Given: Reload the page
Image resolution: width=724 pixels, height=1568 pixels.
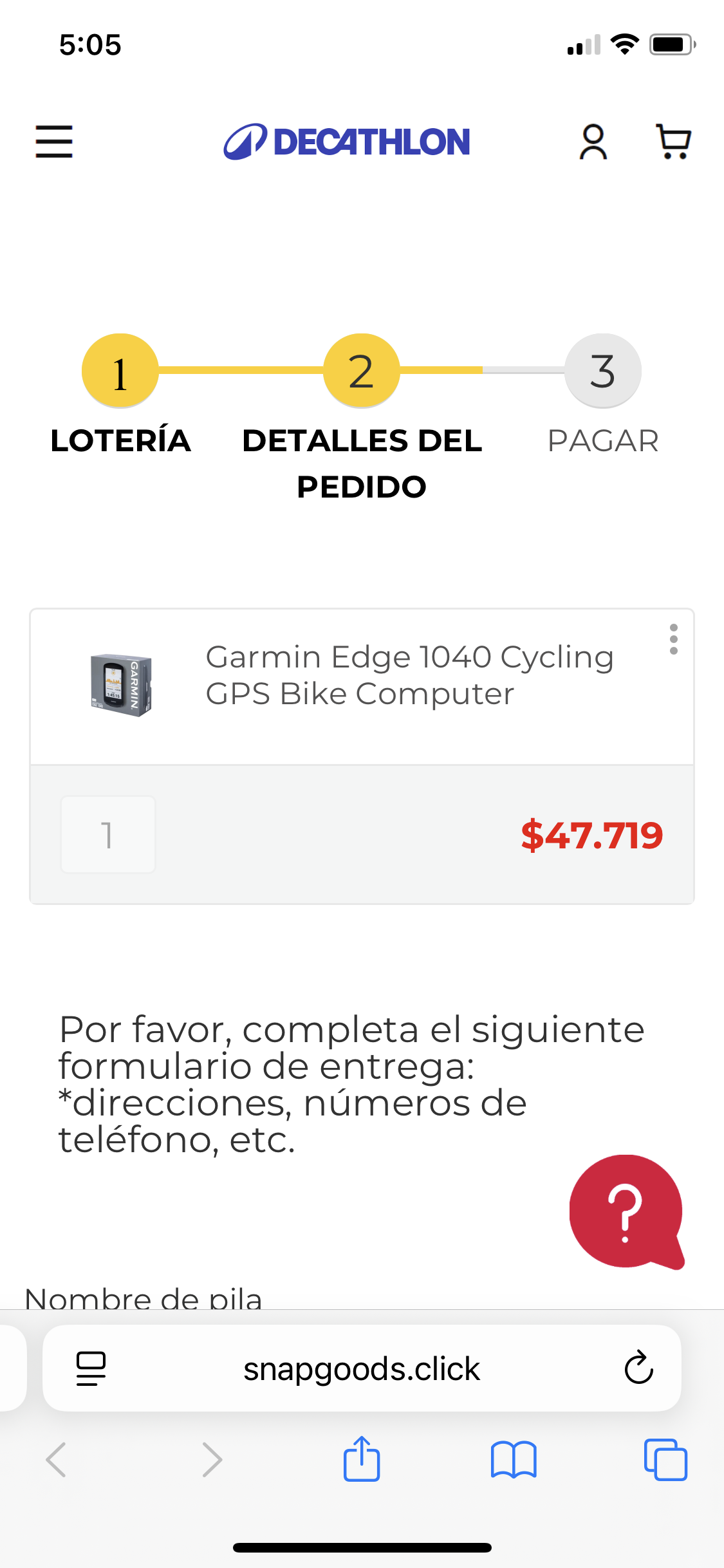Looking at the screenshot, I should point(638,1368).
